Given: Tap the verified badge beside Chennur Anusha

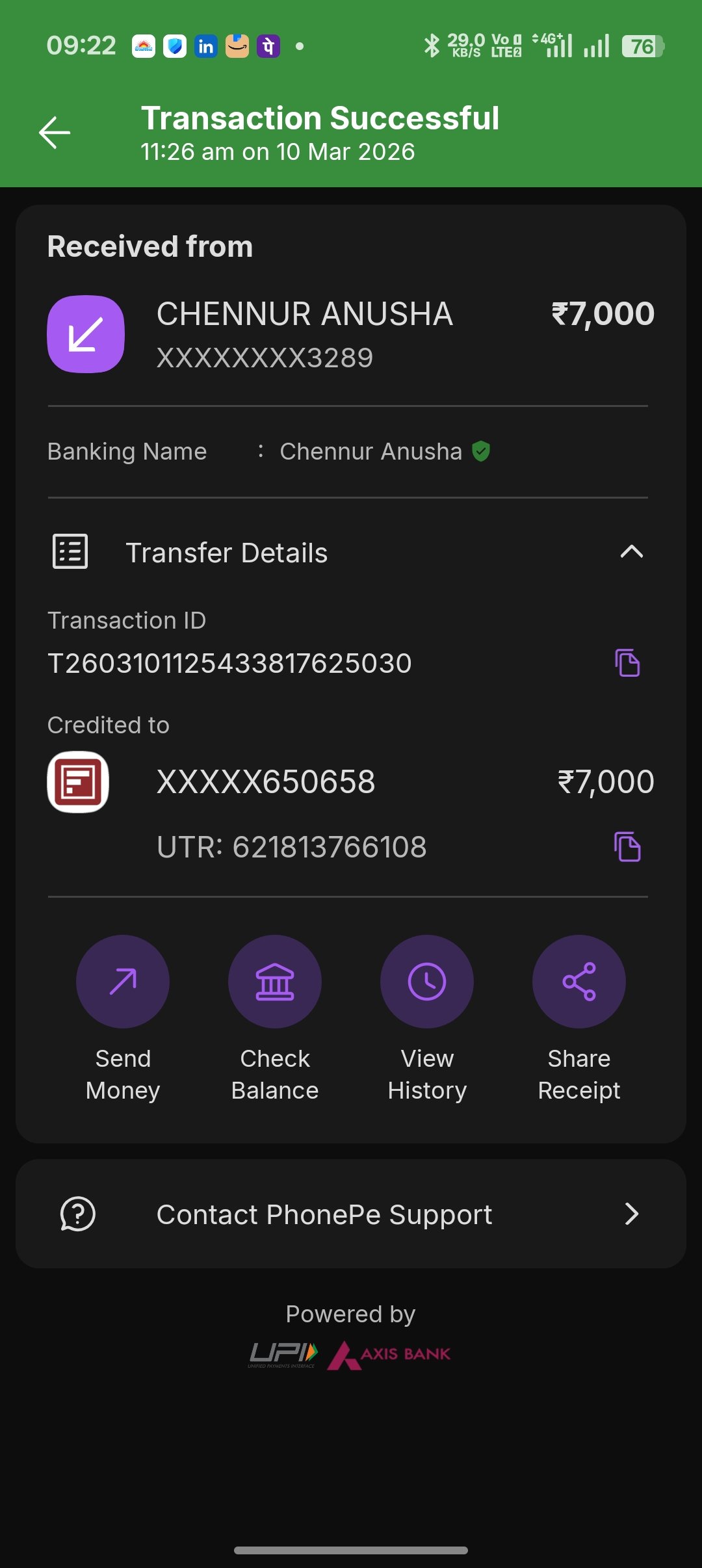Looking at the screenshot, I should (x=481, y=451).
